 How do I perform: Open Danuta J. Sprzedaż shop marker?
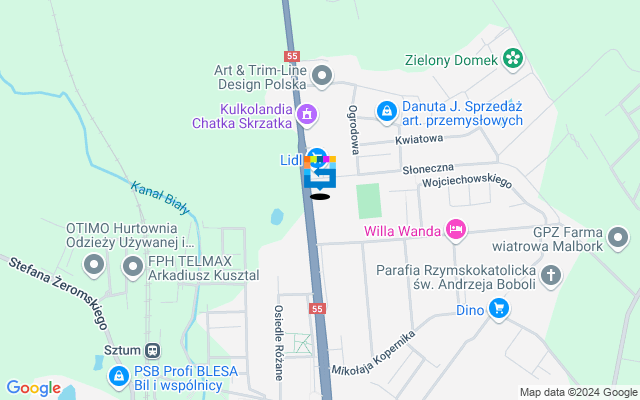point(385,112)
